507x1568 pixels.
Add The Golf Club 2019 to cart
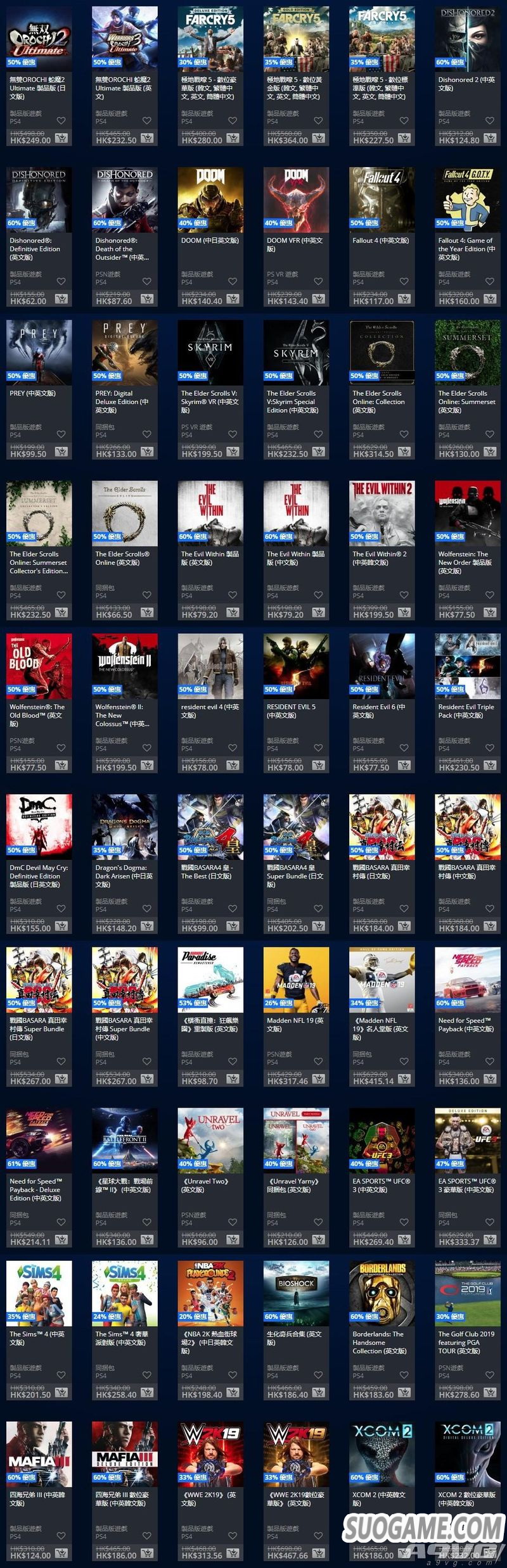[x=490, y=1392]
